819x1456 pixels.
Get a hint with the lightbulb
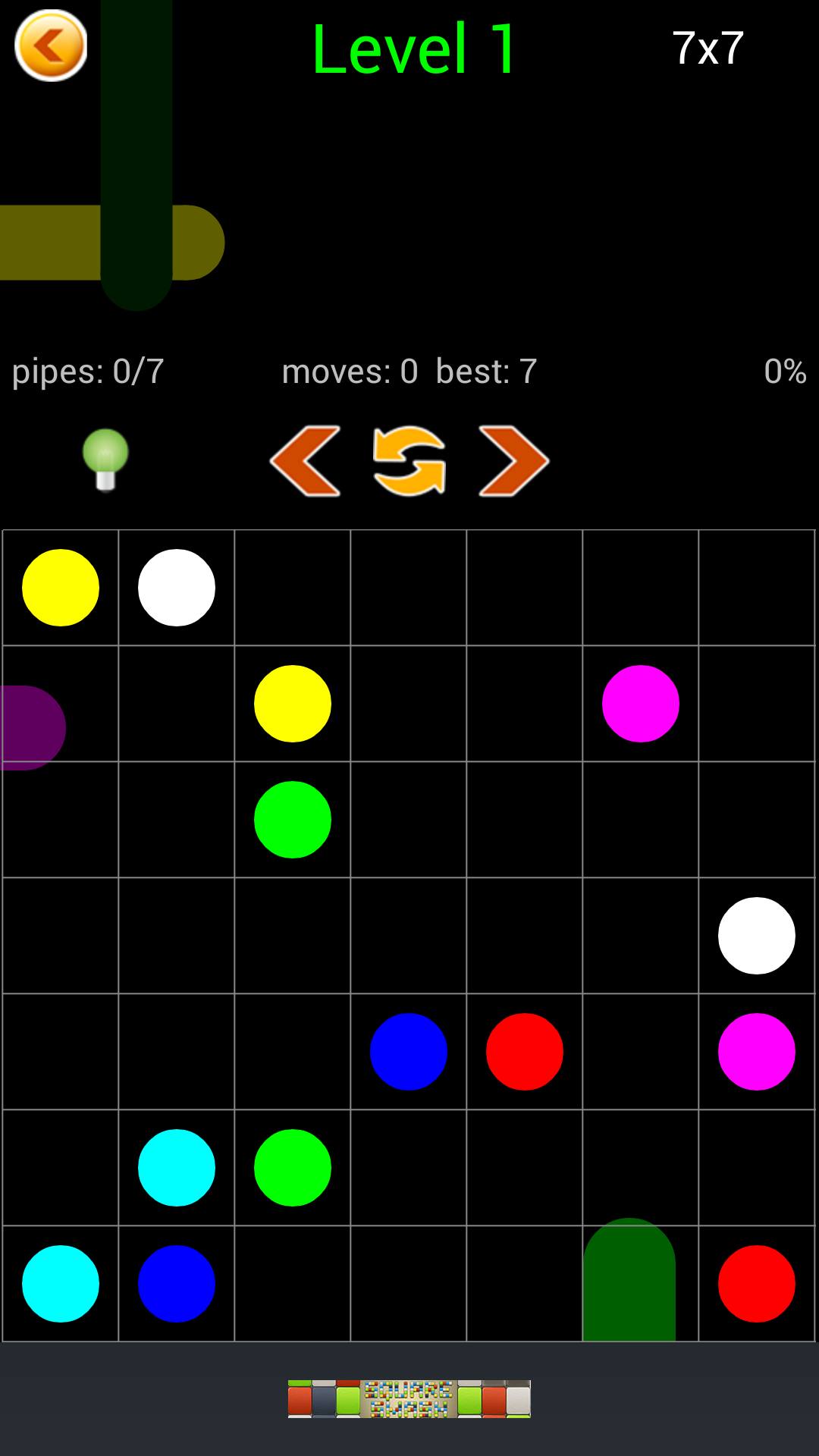(105, 460)
